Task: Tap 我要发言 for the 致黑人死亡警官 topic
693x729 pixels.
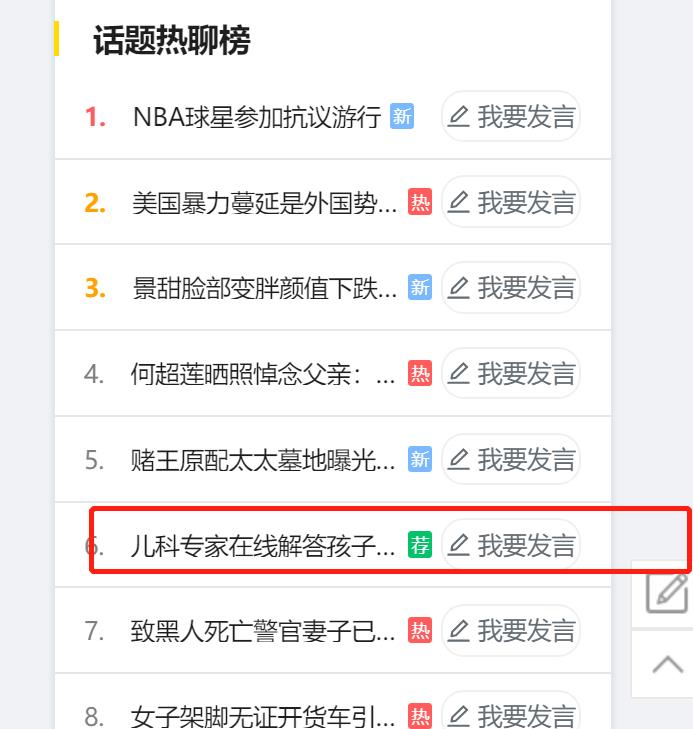Action: click(x=511, y=631)
